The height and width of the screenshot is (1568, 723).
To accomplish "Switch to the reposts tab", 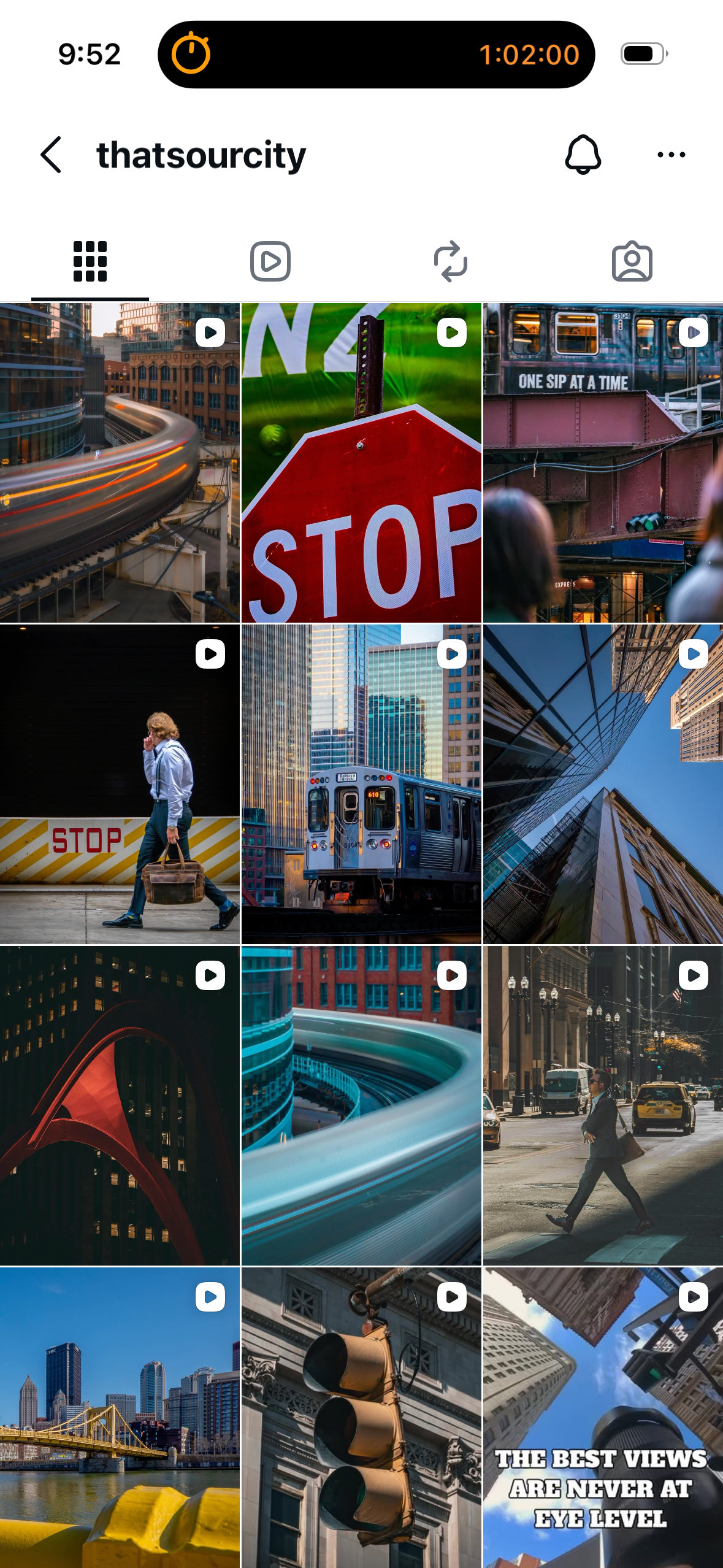I will click(451, 261).
